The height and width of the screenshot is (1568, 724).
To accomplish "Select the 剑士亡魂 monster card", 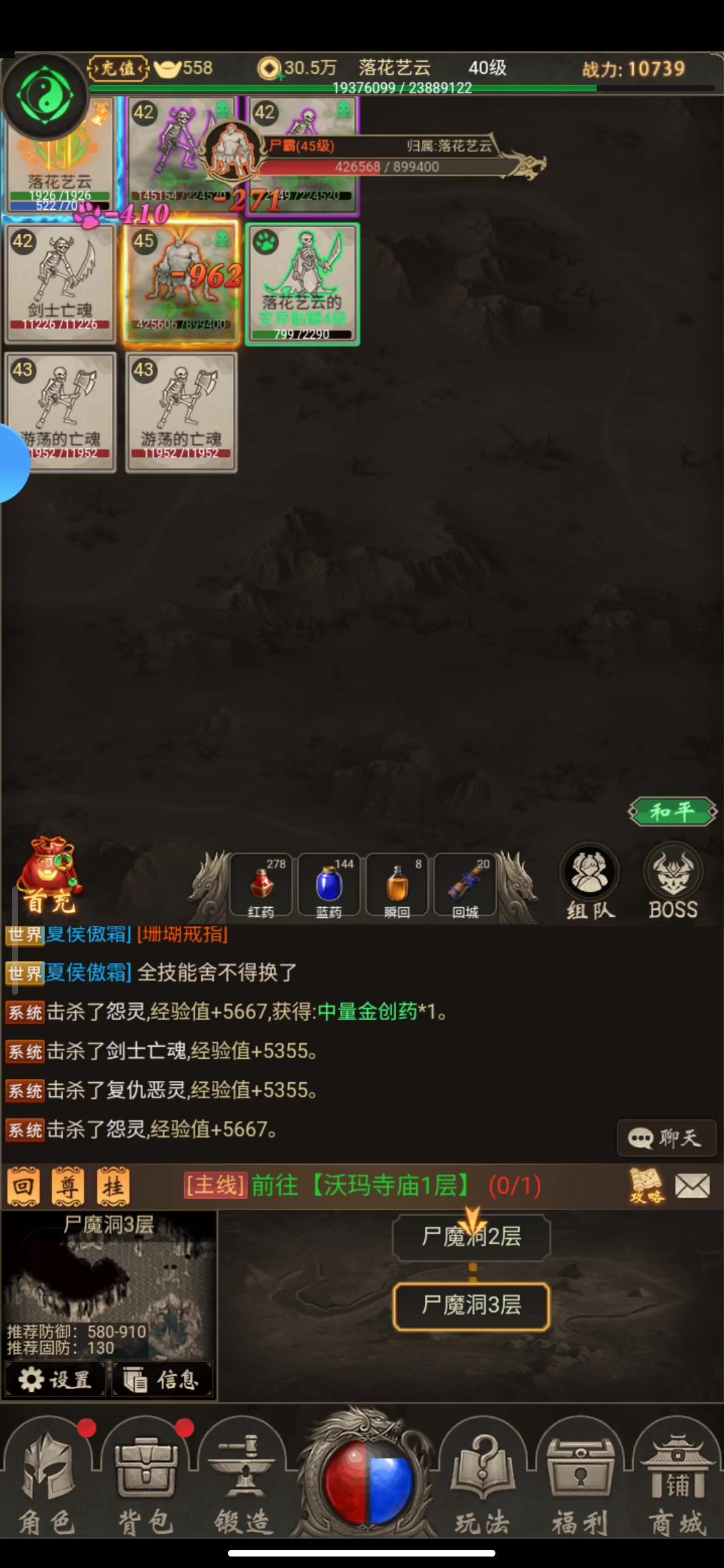I will [x=60, y=283].
